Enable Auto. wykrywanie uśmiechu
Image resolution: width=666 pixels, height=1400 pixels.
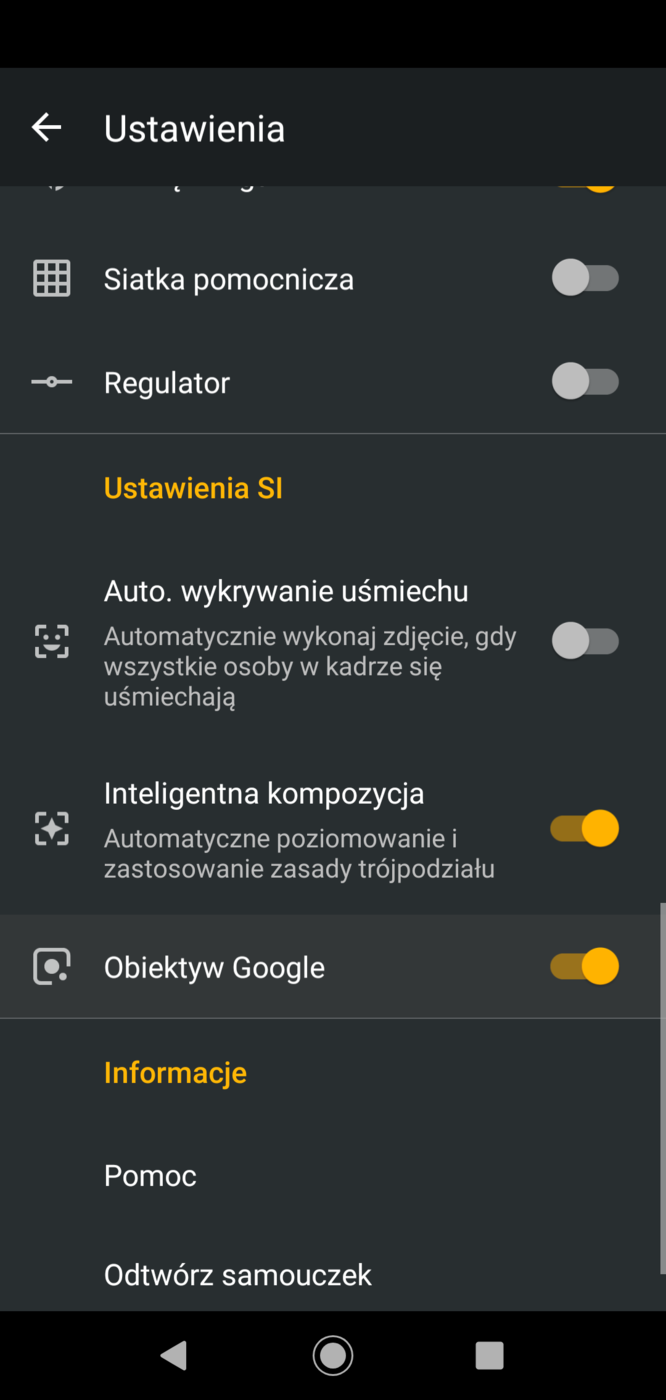[585, 641]
